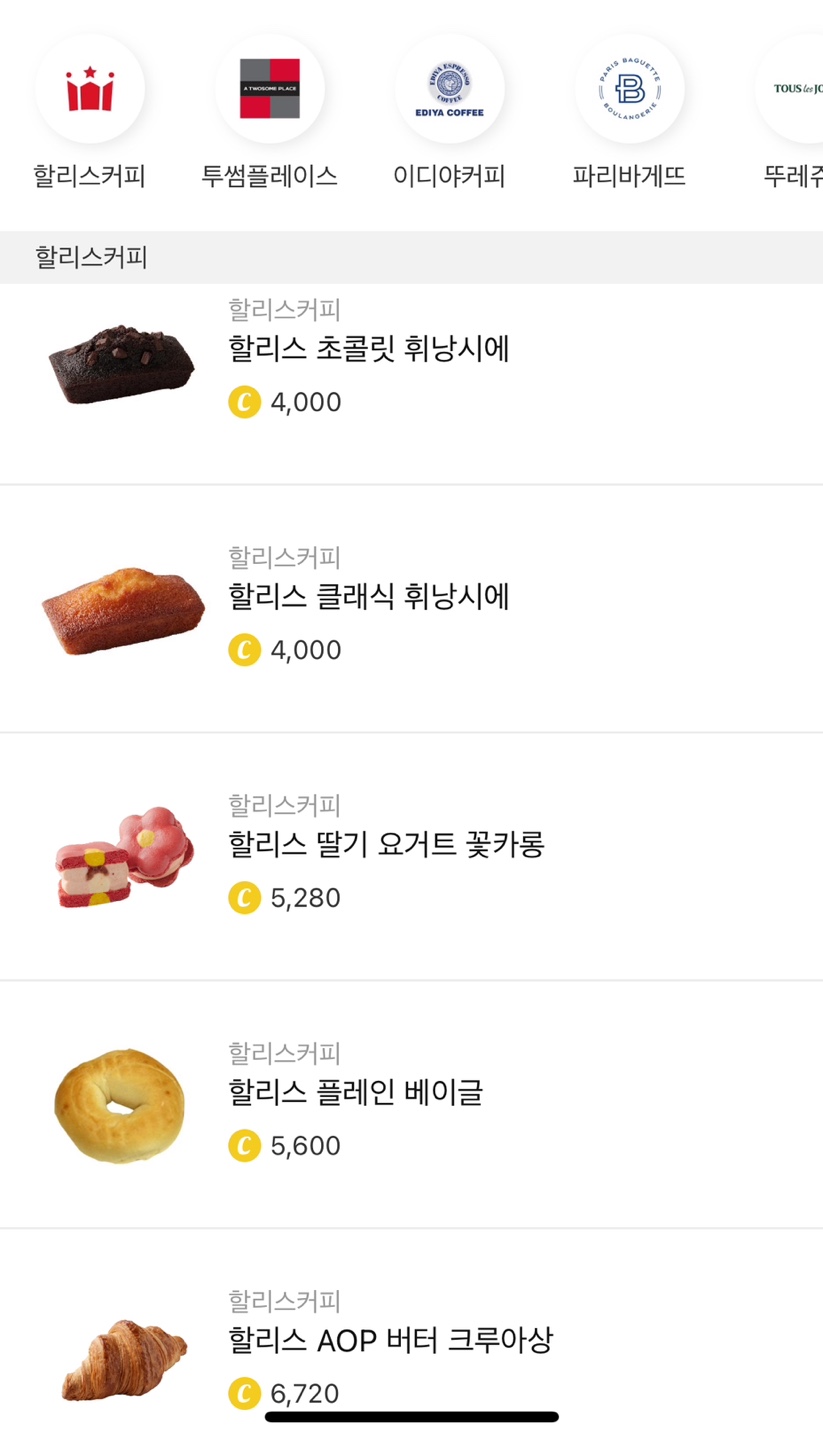Viewport: 823px width, 1440px height.
Task: Tap the 이디야커피 label under its logo
Action: pyautogui.click(x=450, y=176)
